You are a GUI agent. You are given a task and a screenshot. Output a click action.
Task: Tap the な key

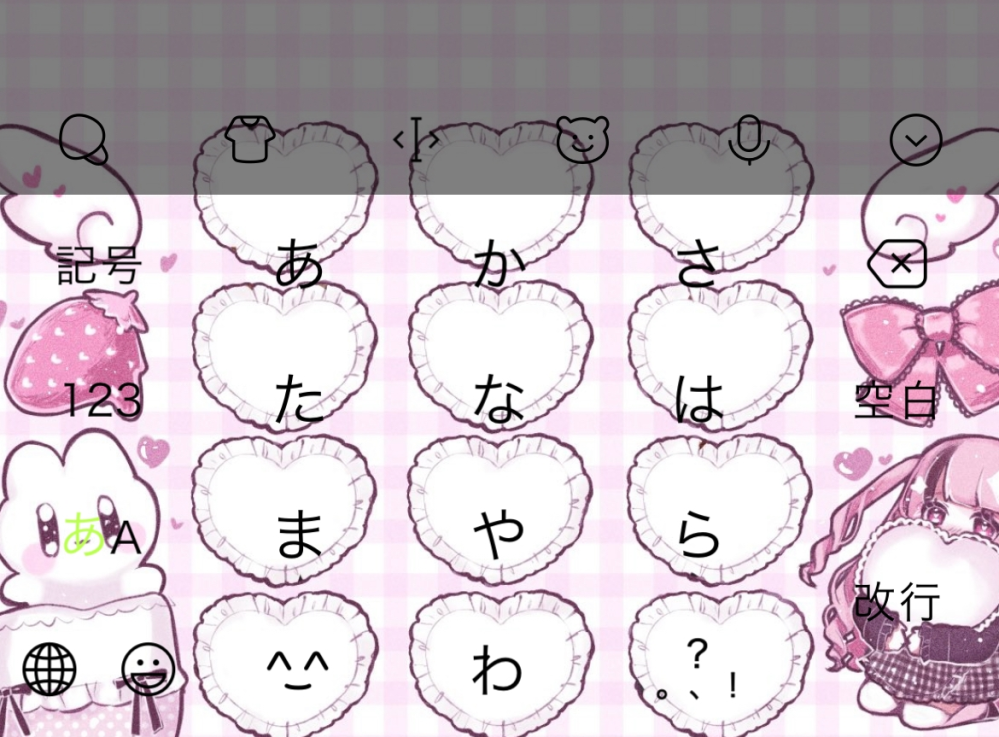(499, 400)
